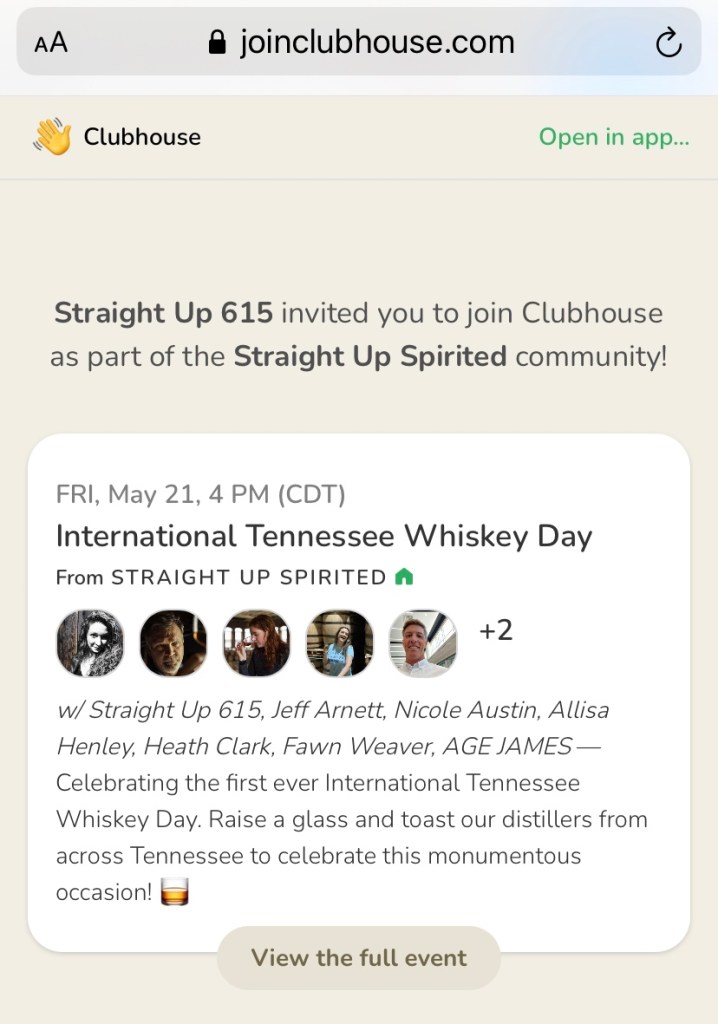Open the text size AA menu
Screen dimensions: 718x1024
(x=51, y=43)
